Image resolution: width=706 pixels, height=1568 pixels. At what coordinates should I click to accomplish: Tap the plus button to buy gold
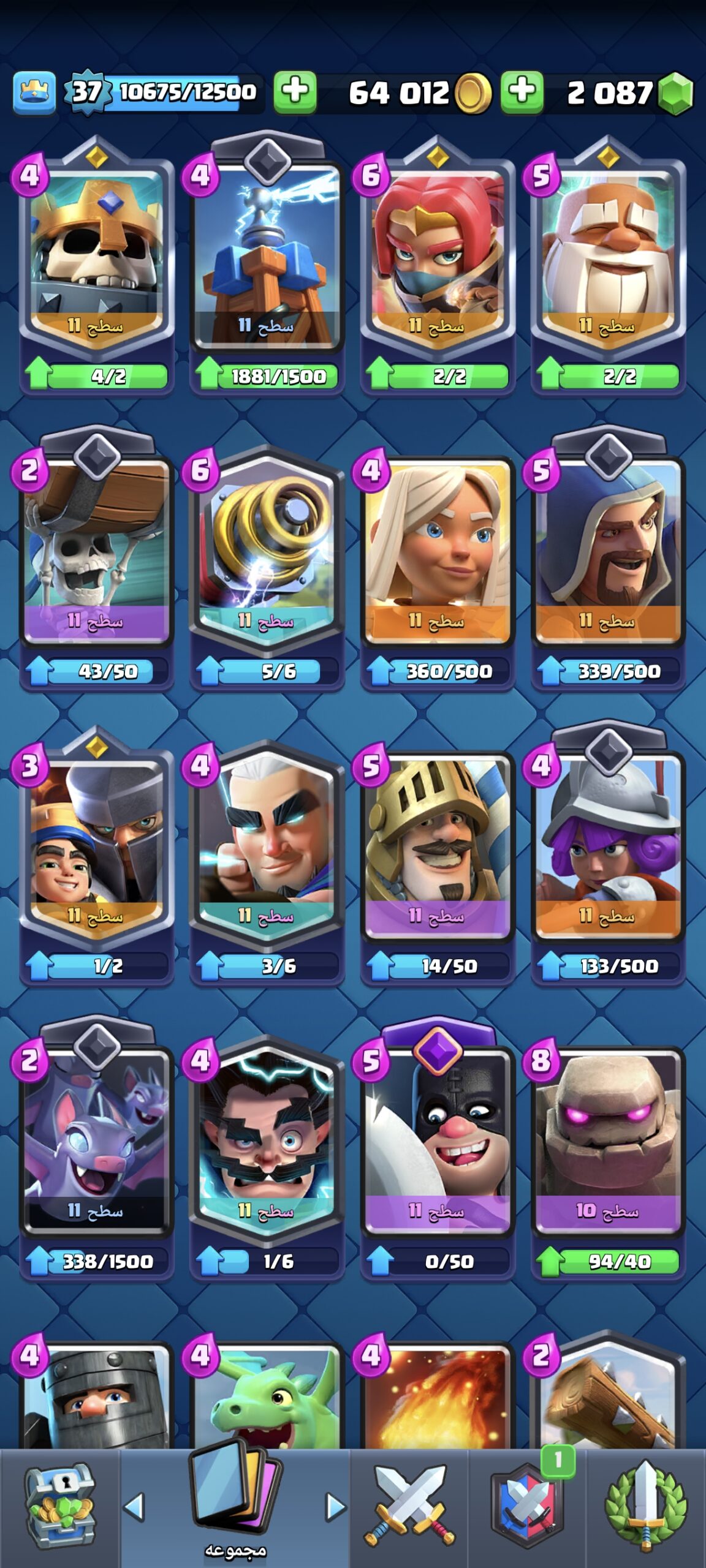(295, 92)
